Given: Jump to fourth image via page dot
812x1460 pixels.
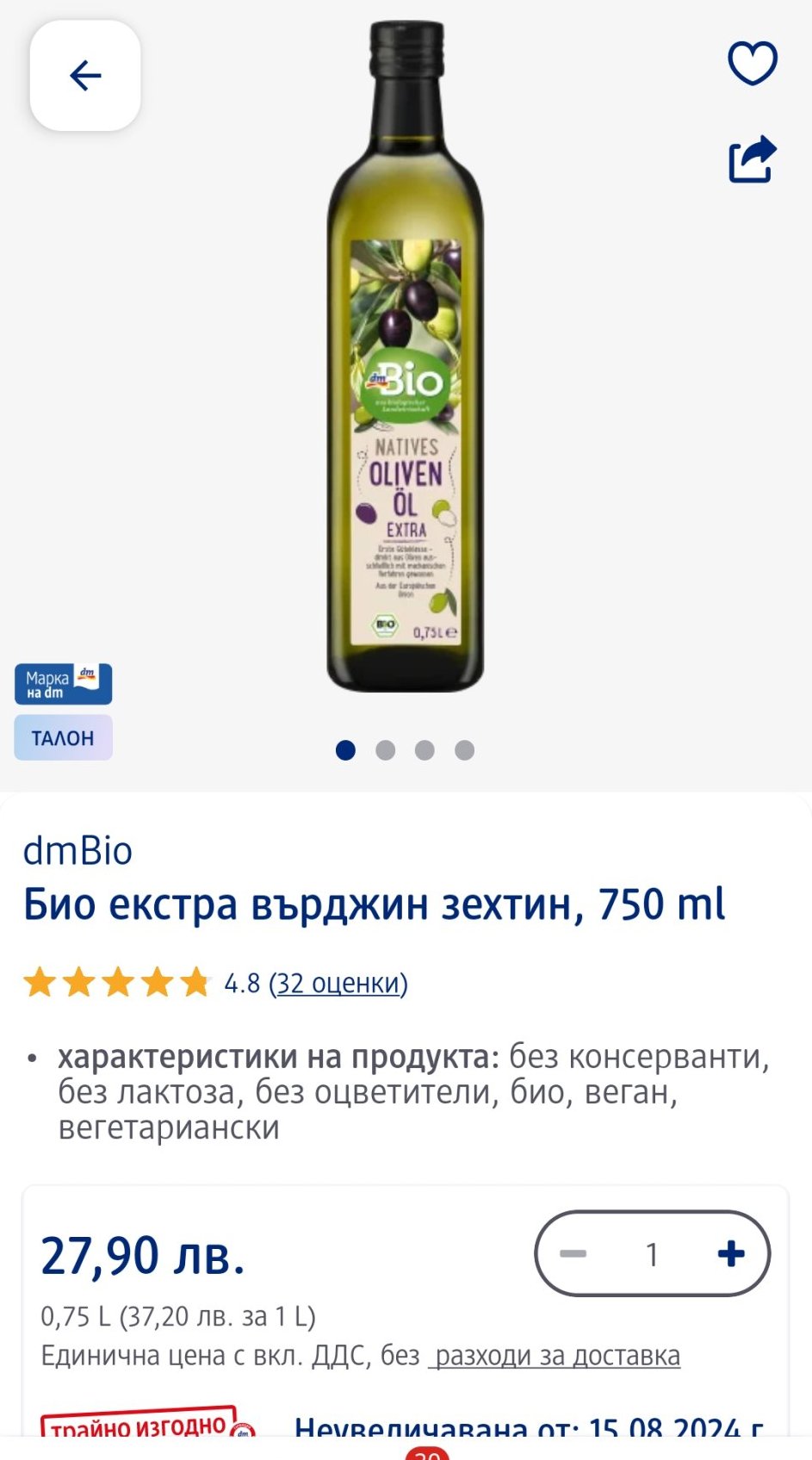Looking at the screenshot, I should [x=464, y=750].
